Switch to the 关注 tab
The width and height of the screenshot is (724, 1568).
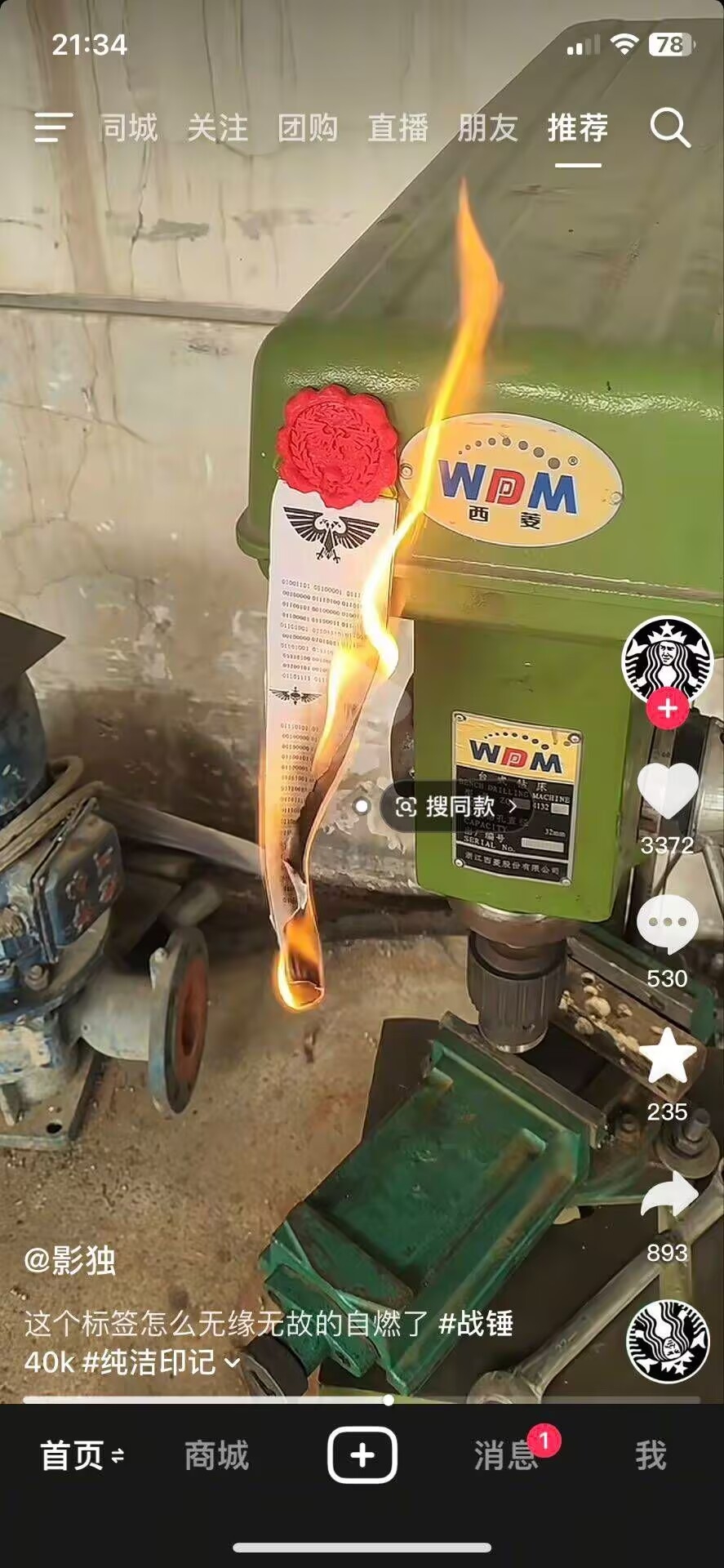click(x=217, y=128)
